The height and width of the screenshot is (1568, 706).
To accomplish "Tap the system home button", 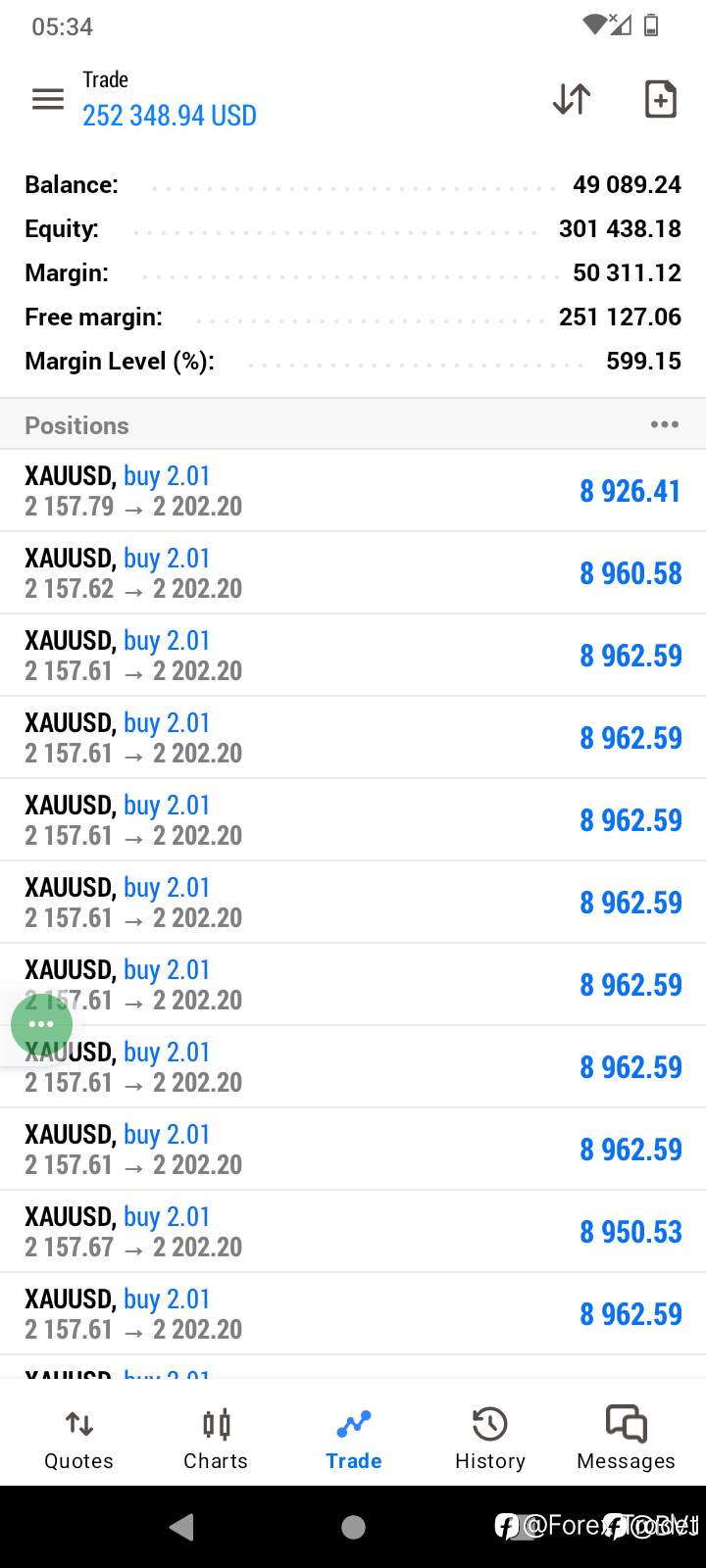I will pos(353,1527).
